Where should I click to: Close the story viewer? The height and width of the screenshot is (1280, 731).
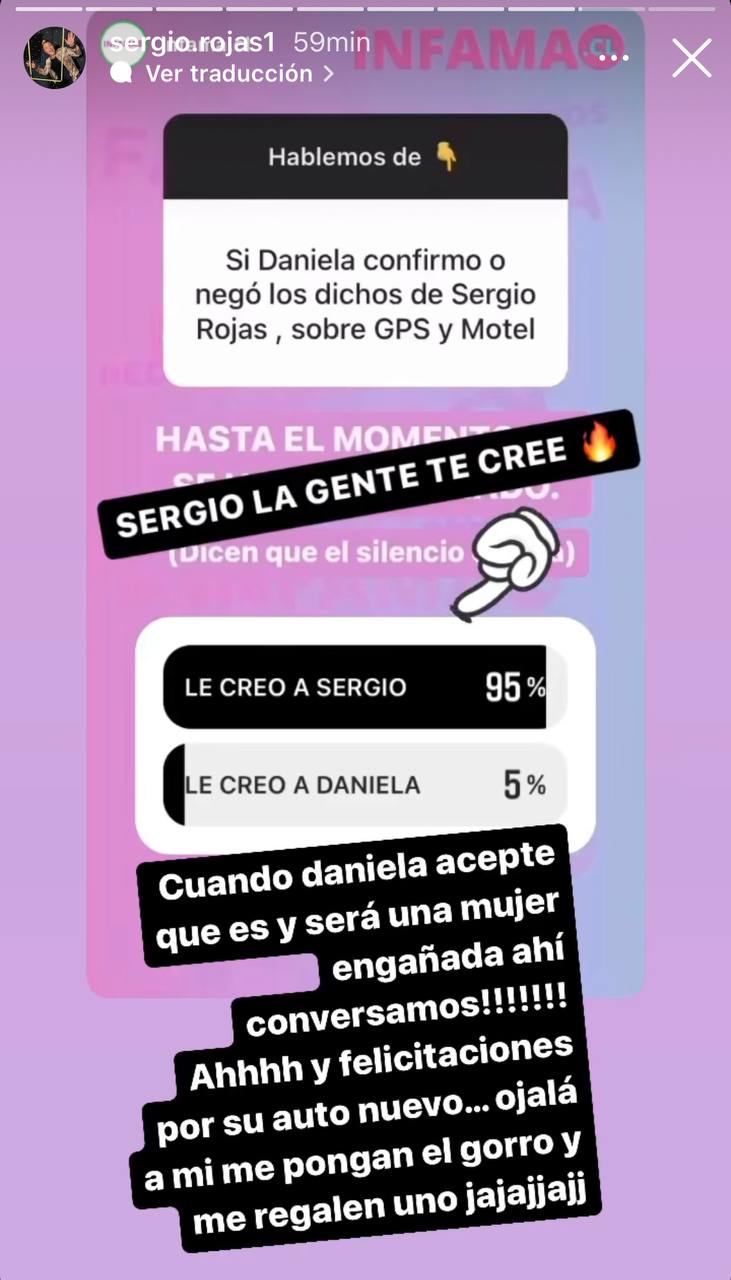pyautogui.click(x=691, y=59)
